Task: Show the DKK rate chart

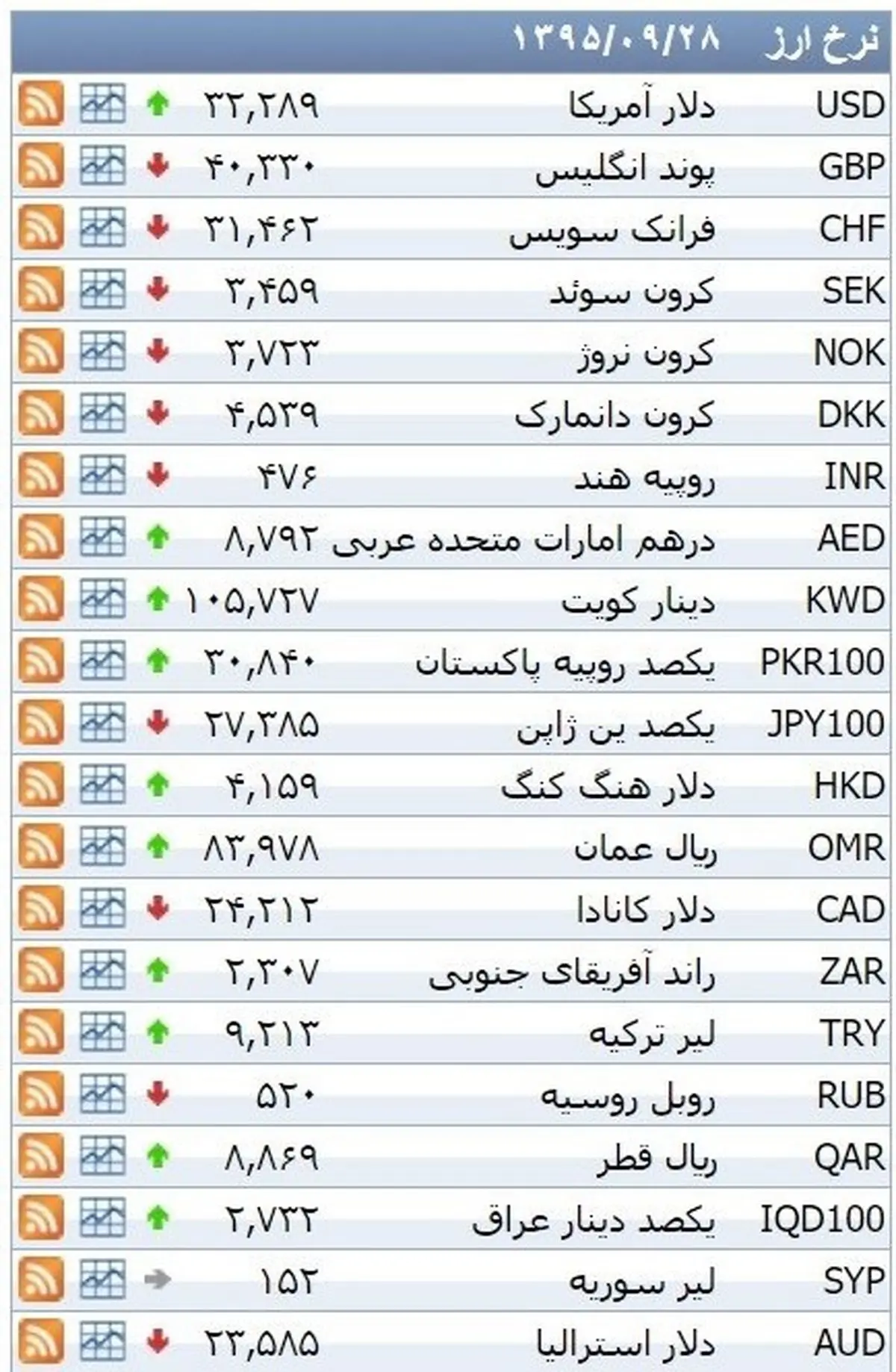Action: coord(102,414)
